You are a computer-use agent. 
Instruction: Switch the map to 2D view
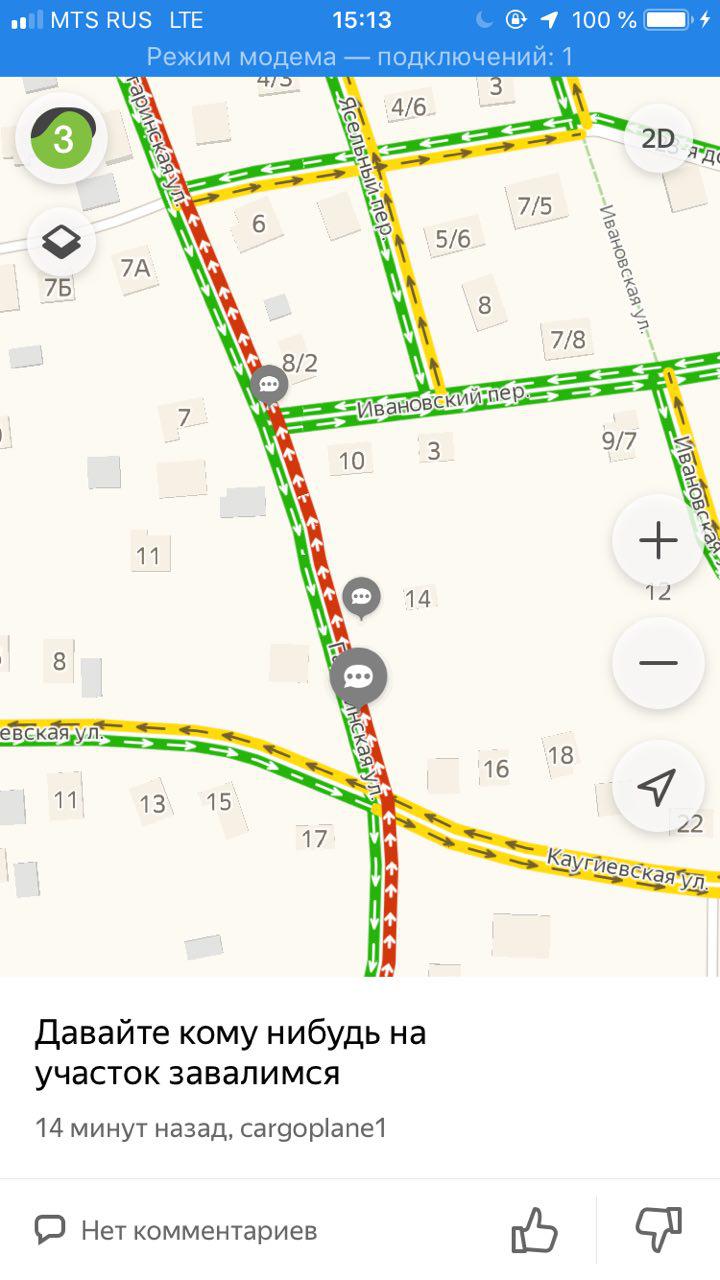pos(658,139)
